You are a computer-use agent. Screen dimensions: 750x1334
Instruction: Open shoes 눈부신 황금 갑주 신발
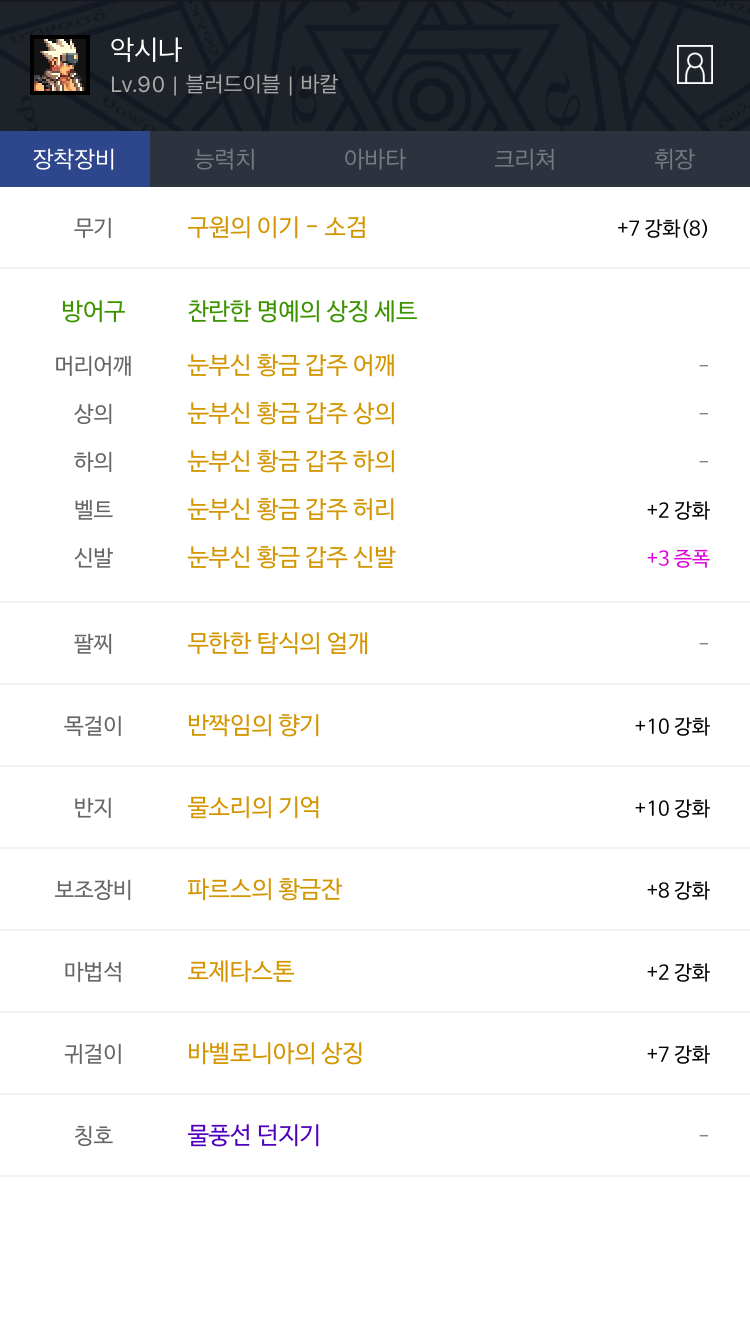coord(291,558)
